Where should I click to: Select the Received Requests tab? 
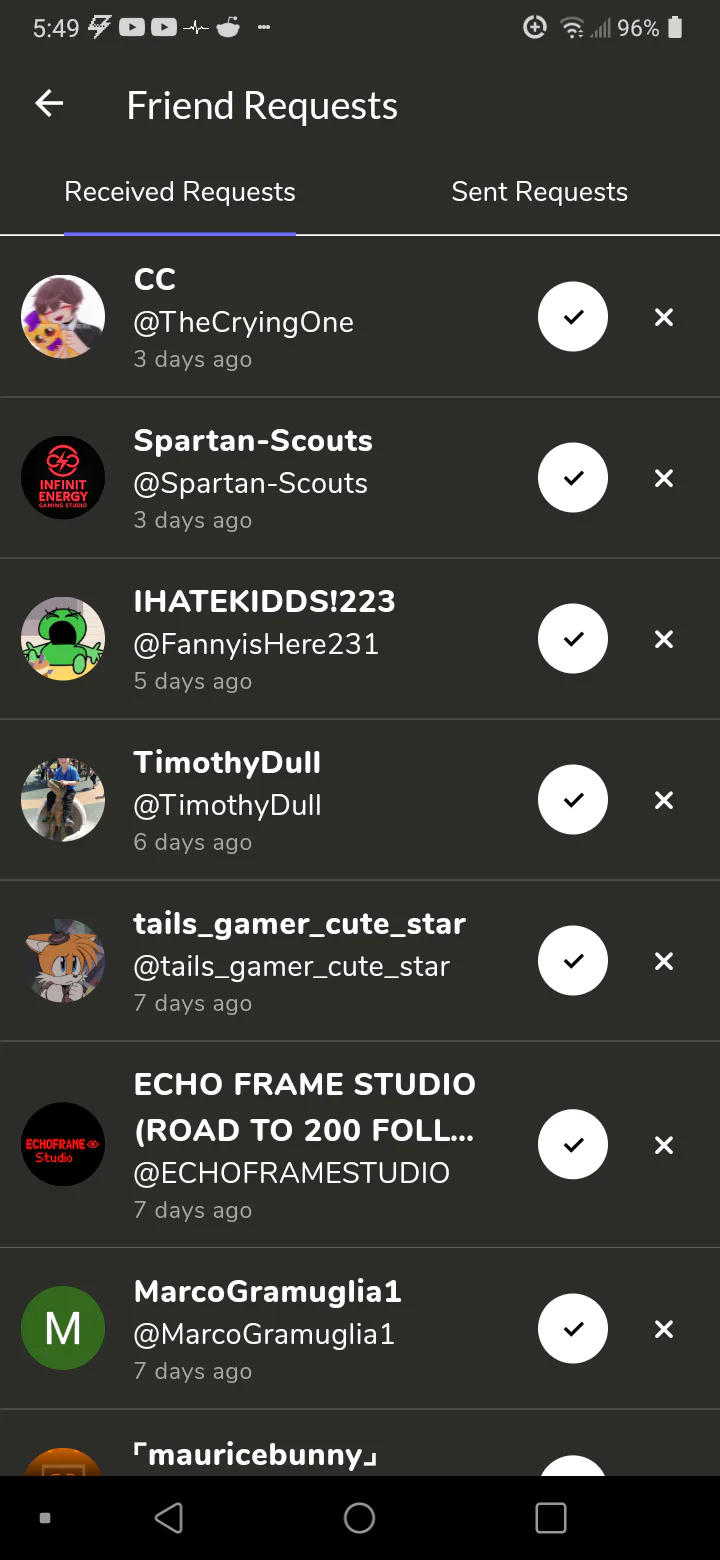[180, 192]
